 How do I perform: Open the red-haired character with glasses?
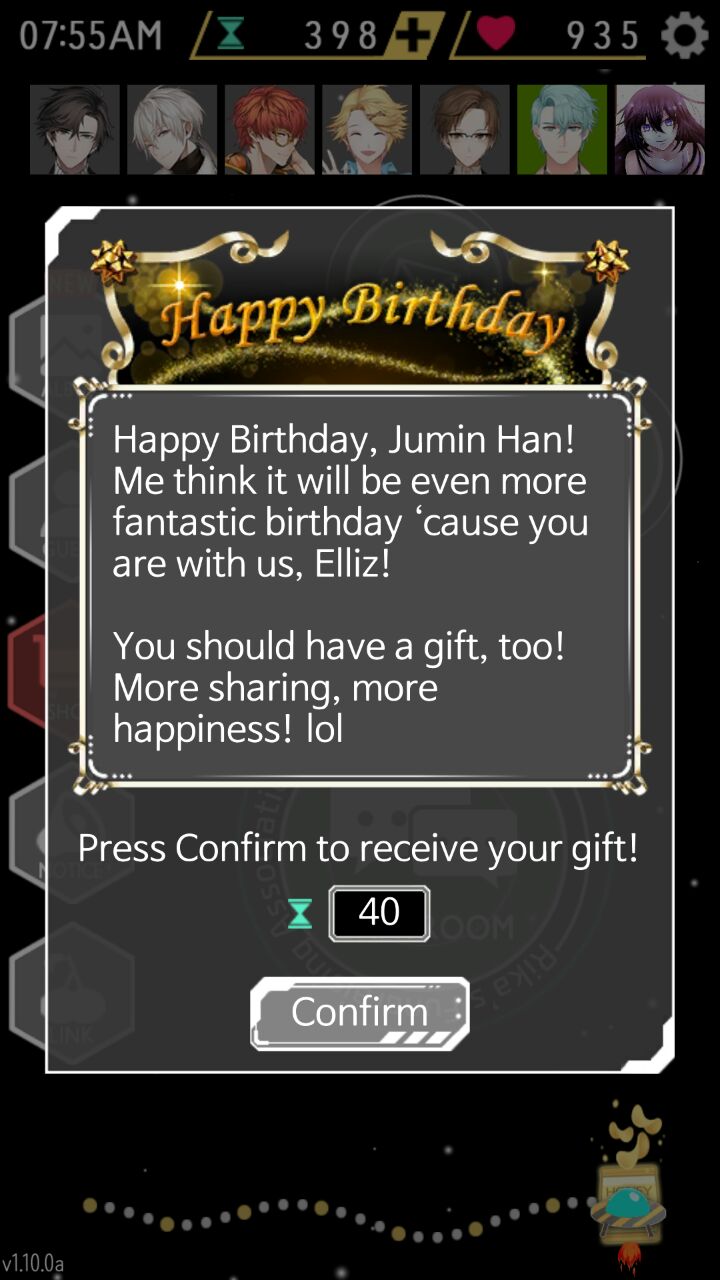tap(269, 130)
